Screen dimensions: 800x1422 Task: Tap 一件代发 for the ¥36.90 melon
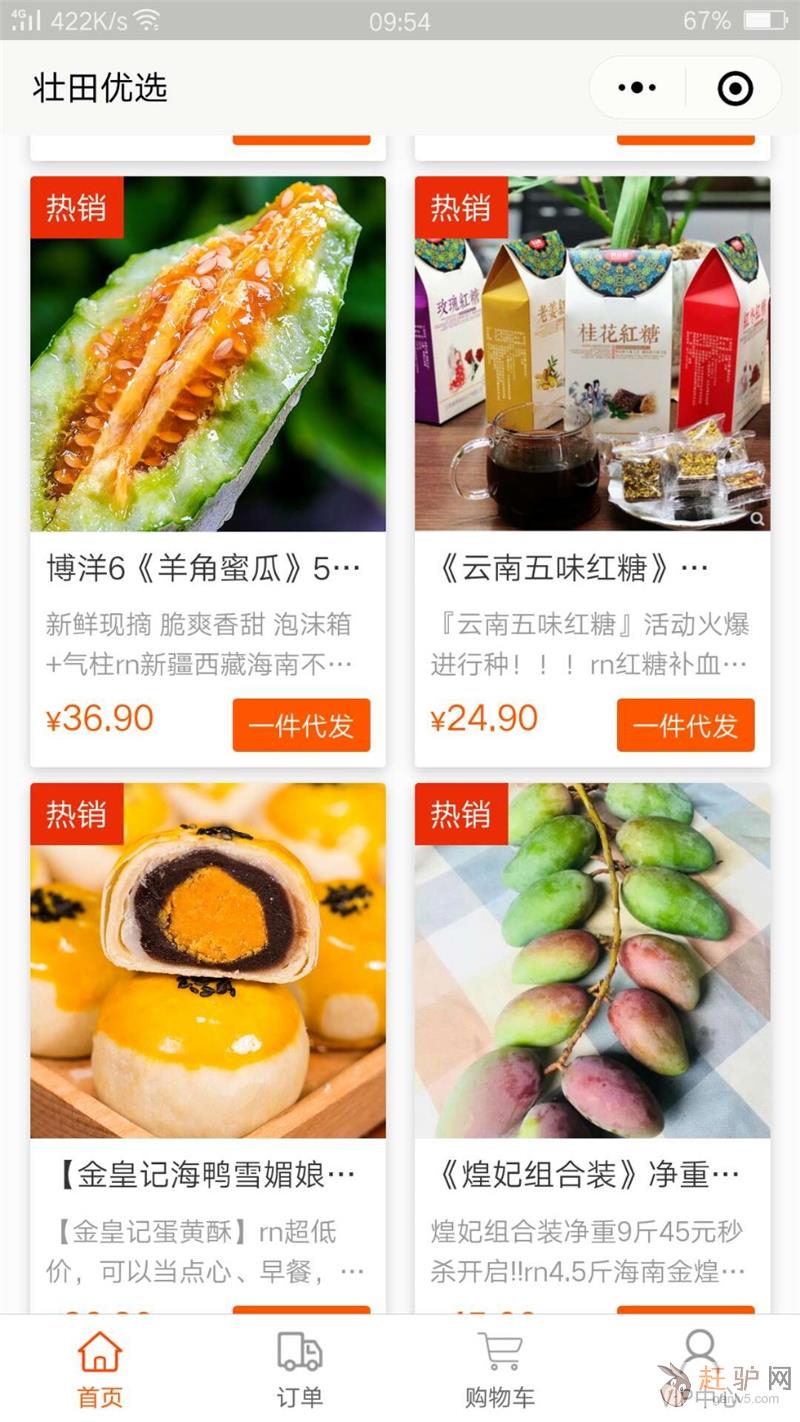301,725
